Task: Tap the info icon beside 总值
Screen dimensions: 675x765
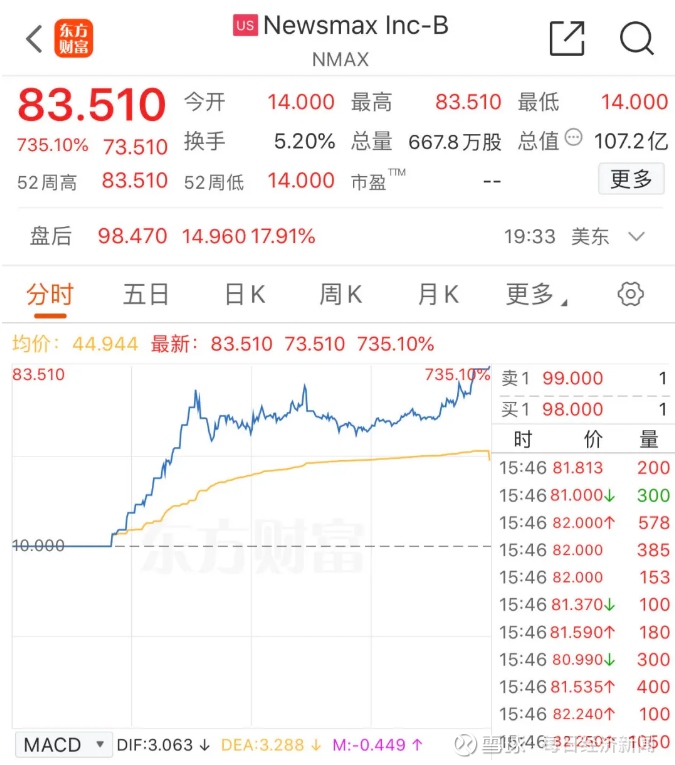Action: [x=573, y=137]
